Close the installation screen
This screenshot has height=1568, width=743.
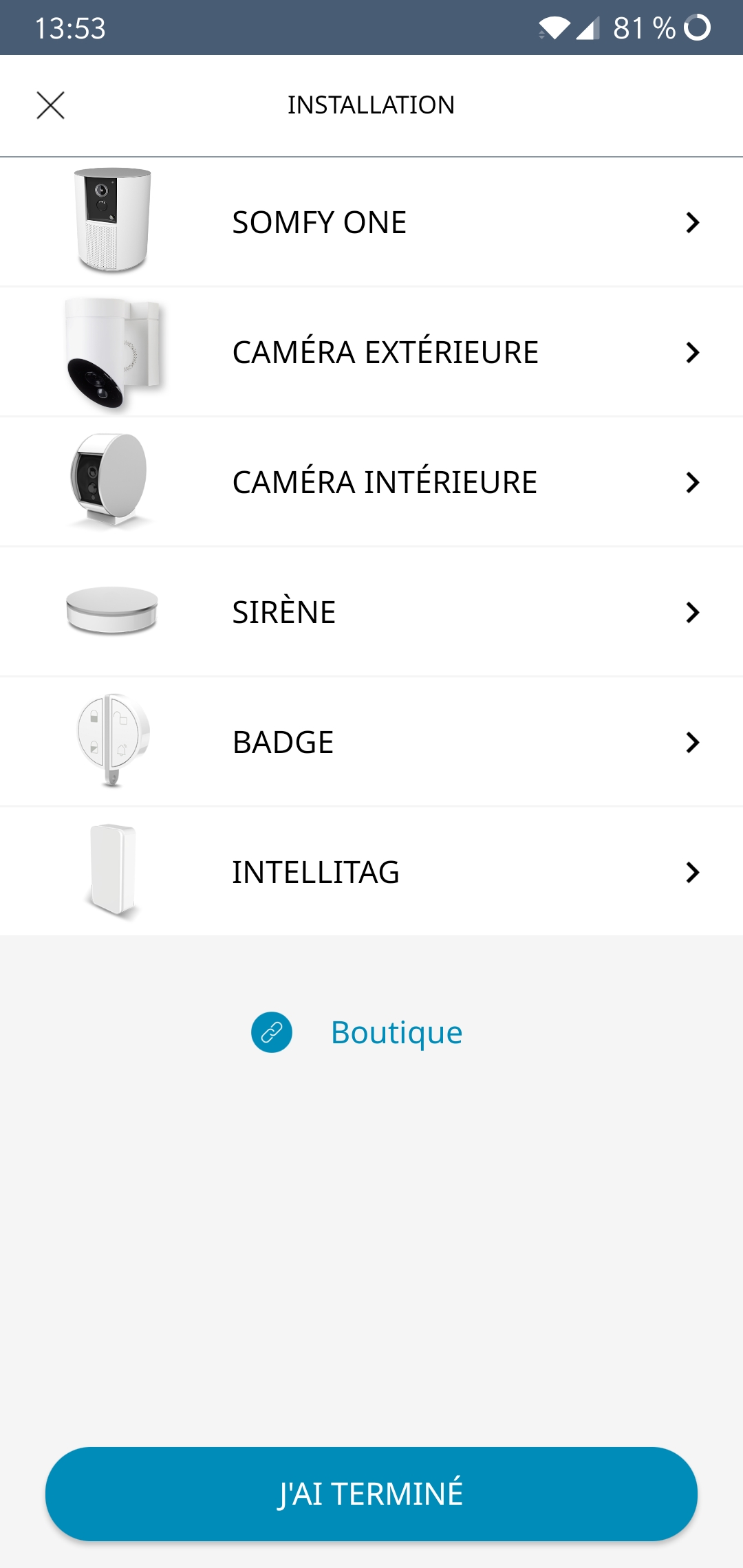50,105
